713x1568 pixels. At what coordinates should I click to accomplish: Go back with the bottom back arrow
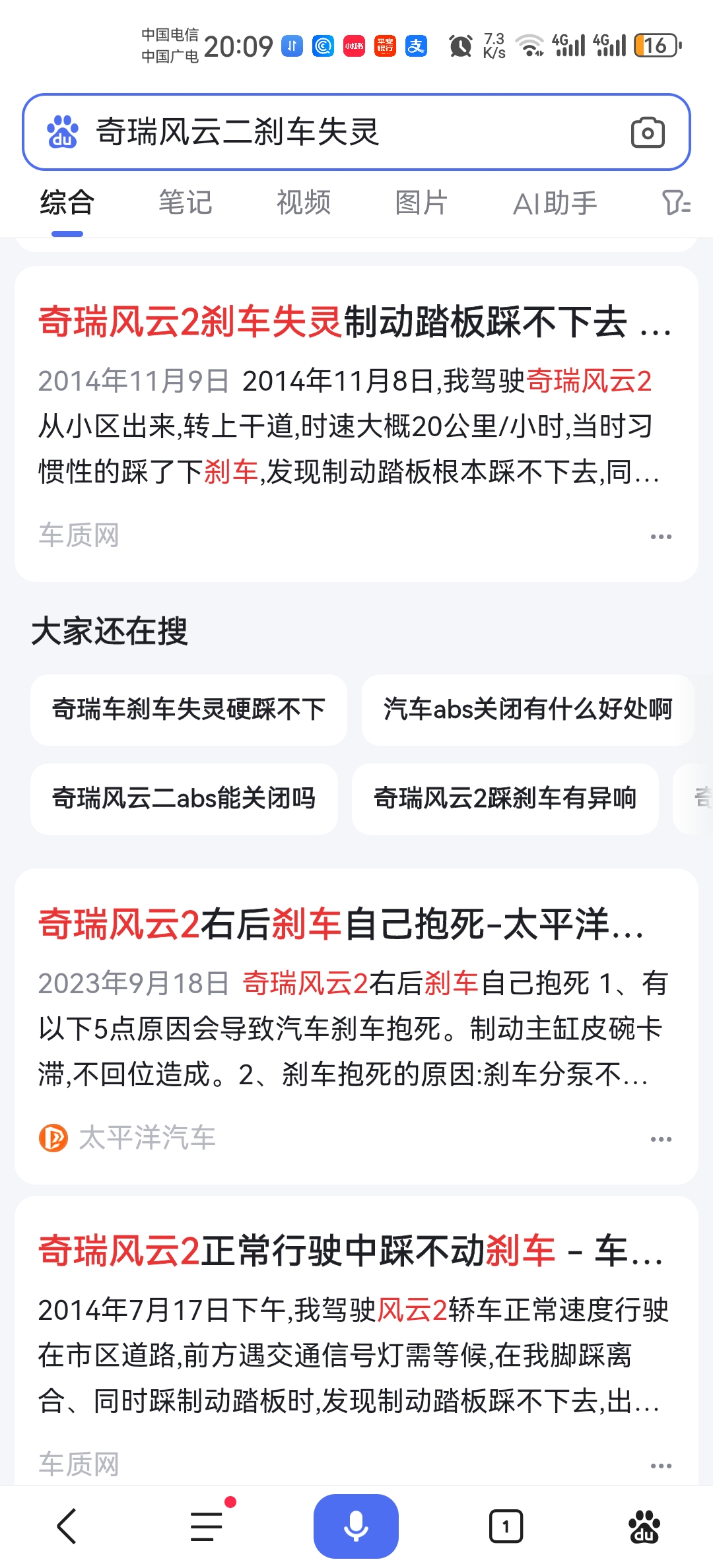(x=67, y=1526)
